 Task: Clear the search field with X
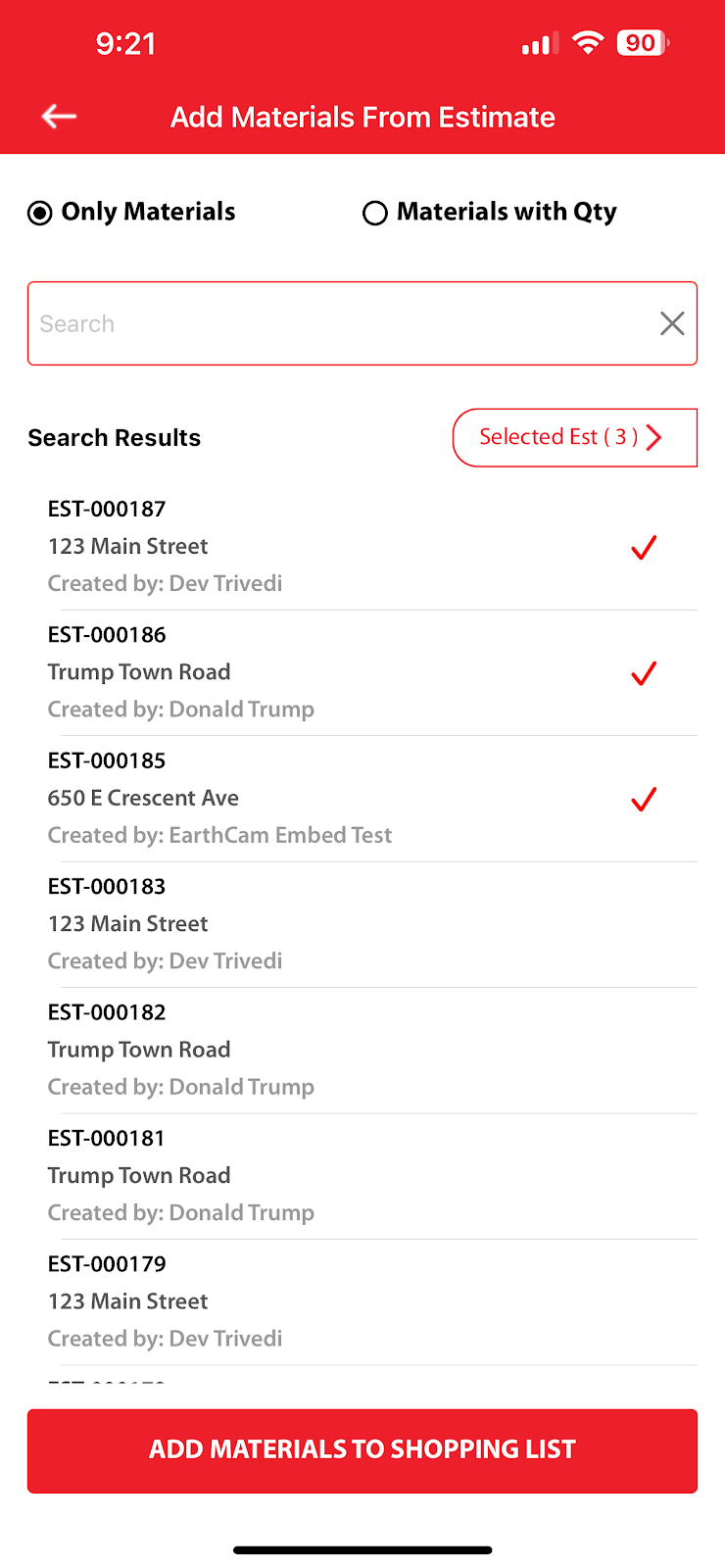(672, 324)
